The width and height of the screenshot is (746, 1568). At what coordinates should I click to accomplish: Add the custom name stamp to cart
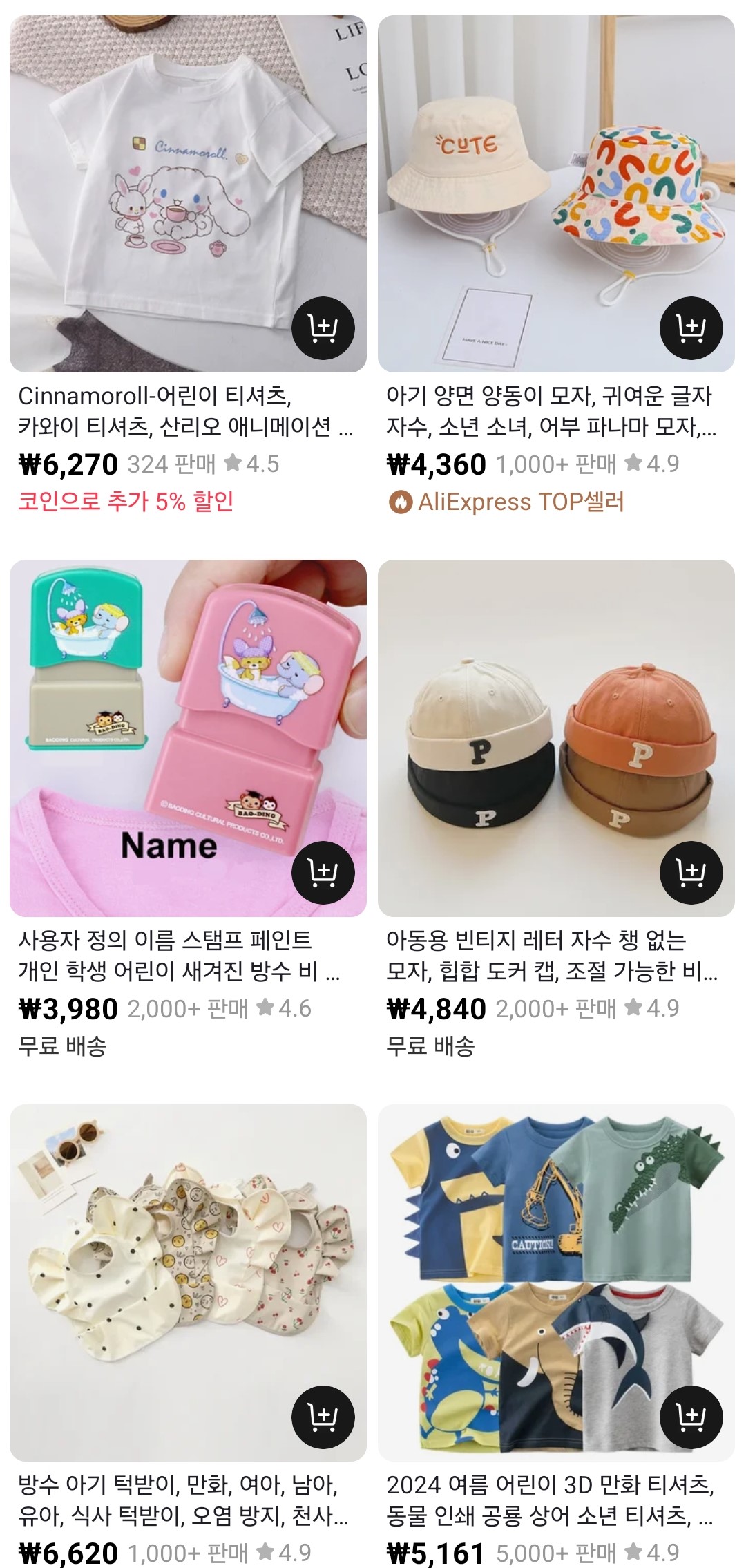coord(323,873)
